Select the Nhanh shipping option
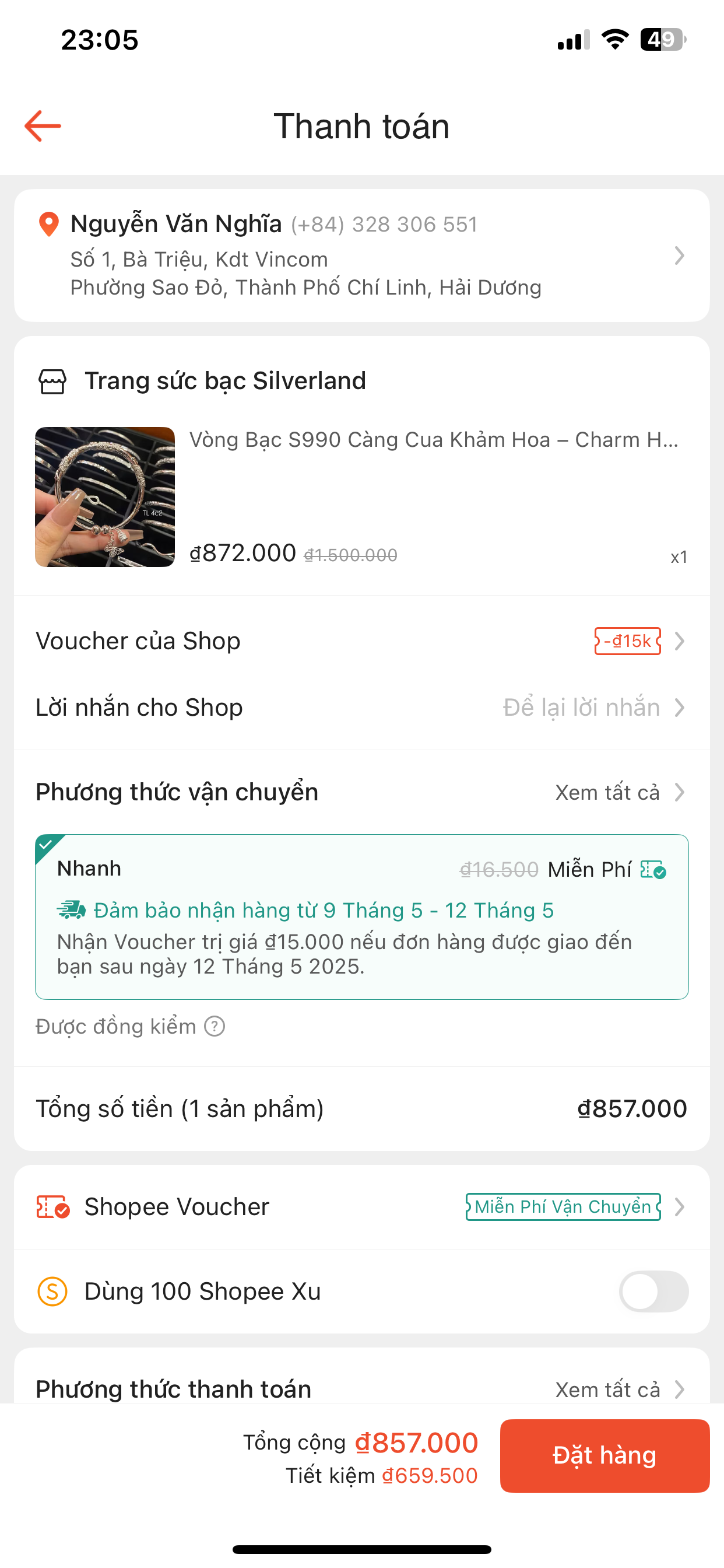The width and height of the screenshot is (724, 1568). click(x=361, y=916)
